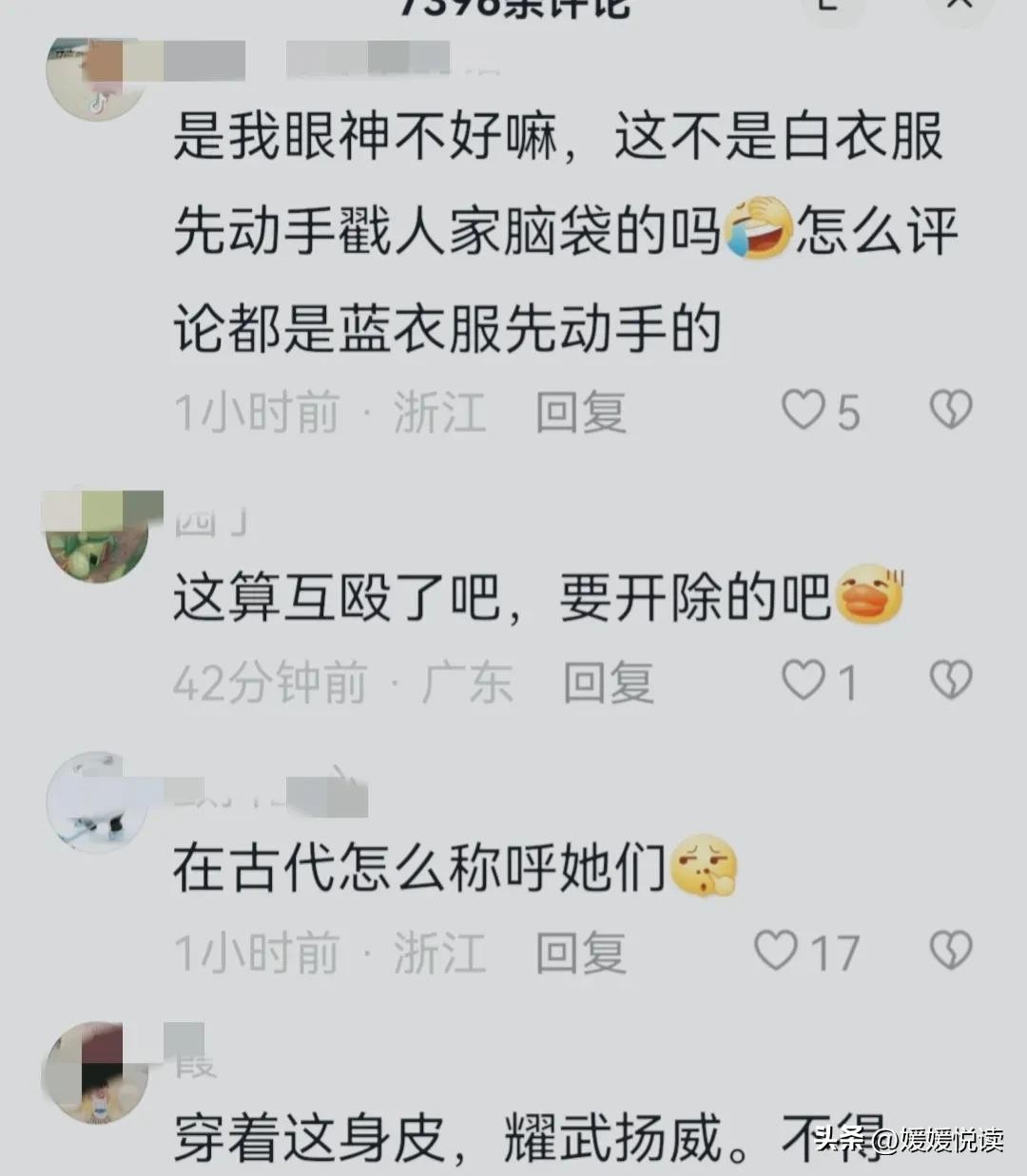Dislike the comment about 白衣服先动手
Screen dimensions: 1027x1176
tap(950, 411)
